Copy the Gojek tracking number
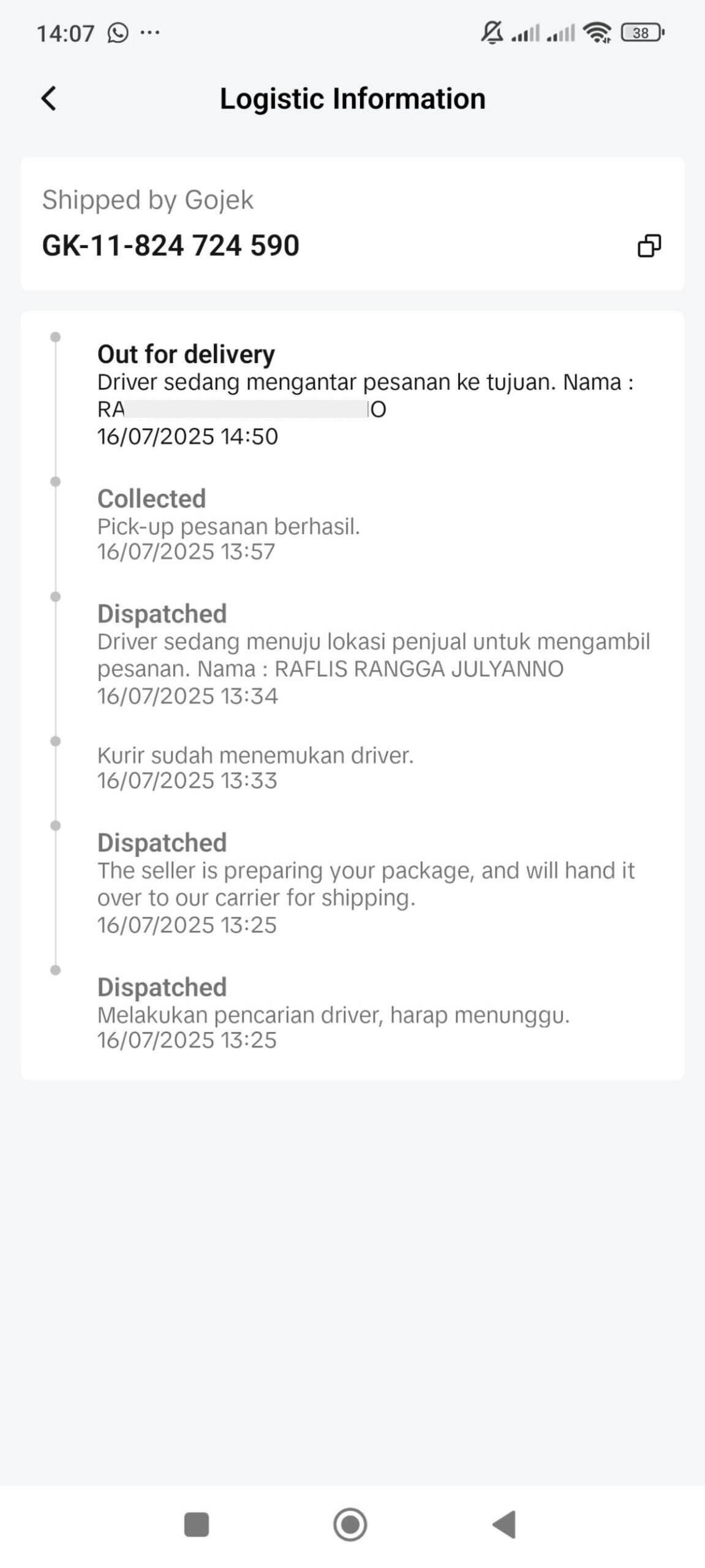Viewport: 705px width, 1568px height. point(649,246)
